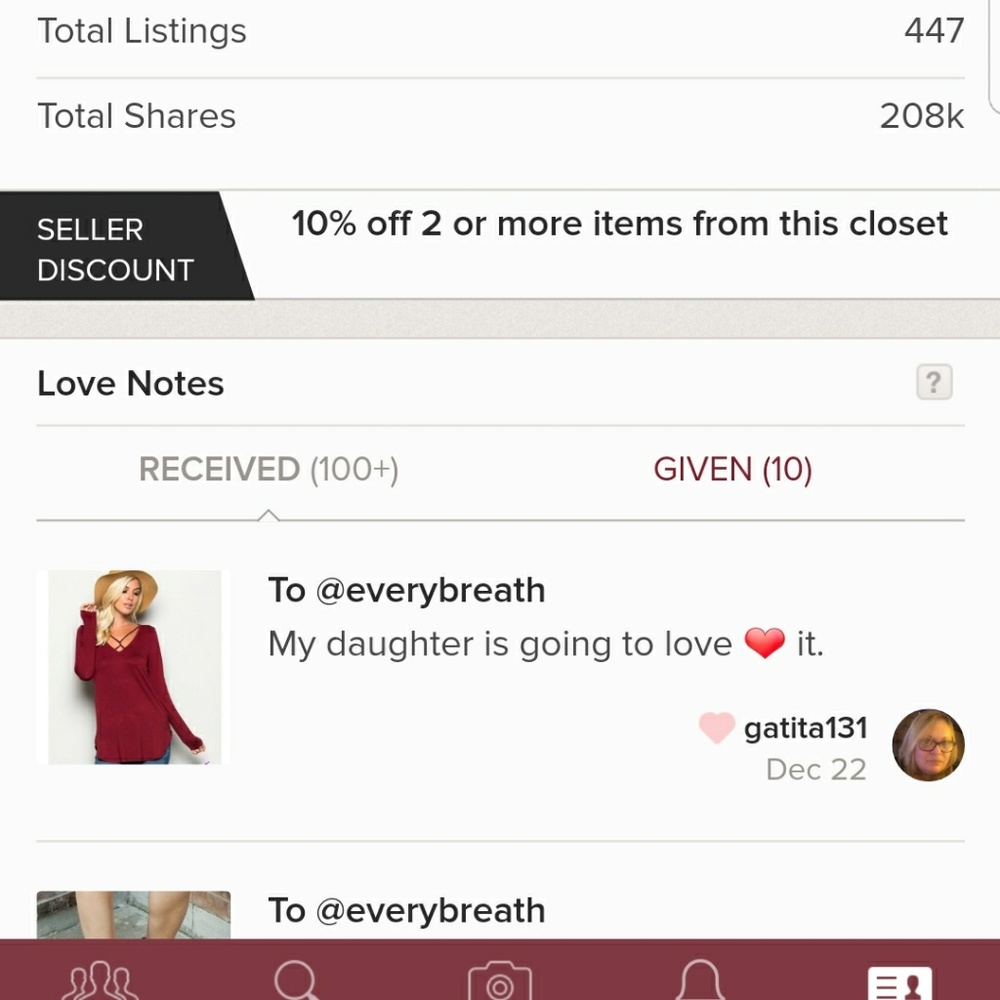Open gatita131 username link

pyautogui.click(x=804, y=728)
